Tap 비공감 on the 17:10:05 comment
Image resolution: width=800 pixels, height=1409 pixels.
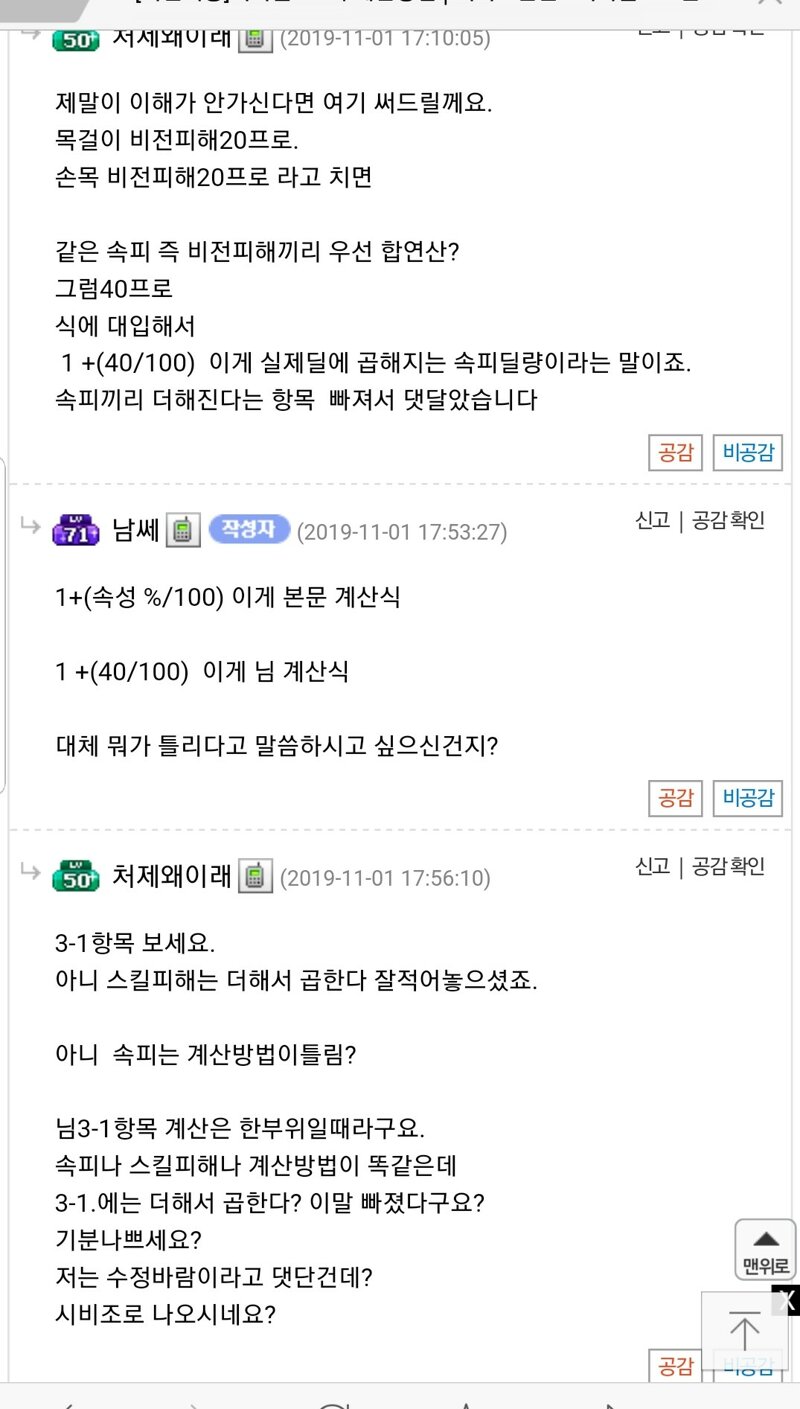(x=747, y=452)
